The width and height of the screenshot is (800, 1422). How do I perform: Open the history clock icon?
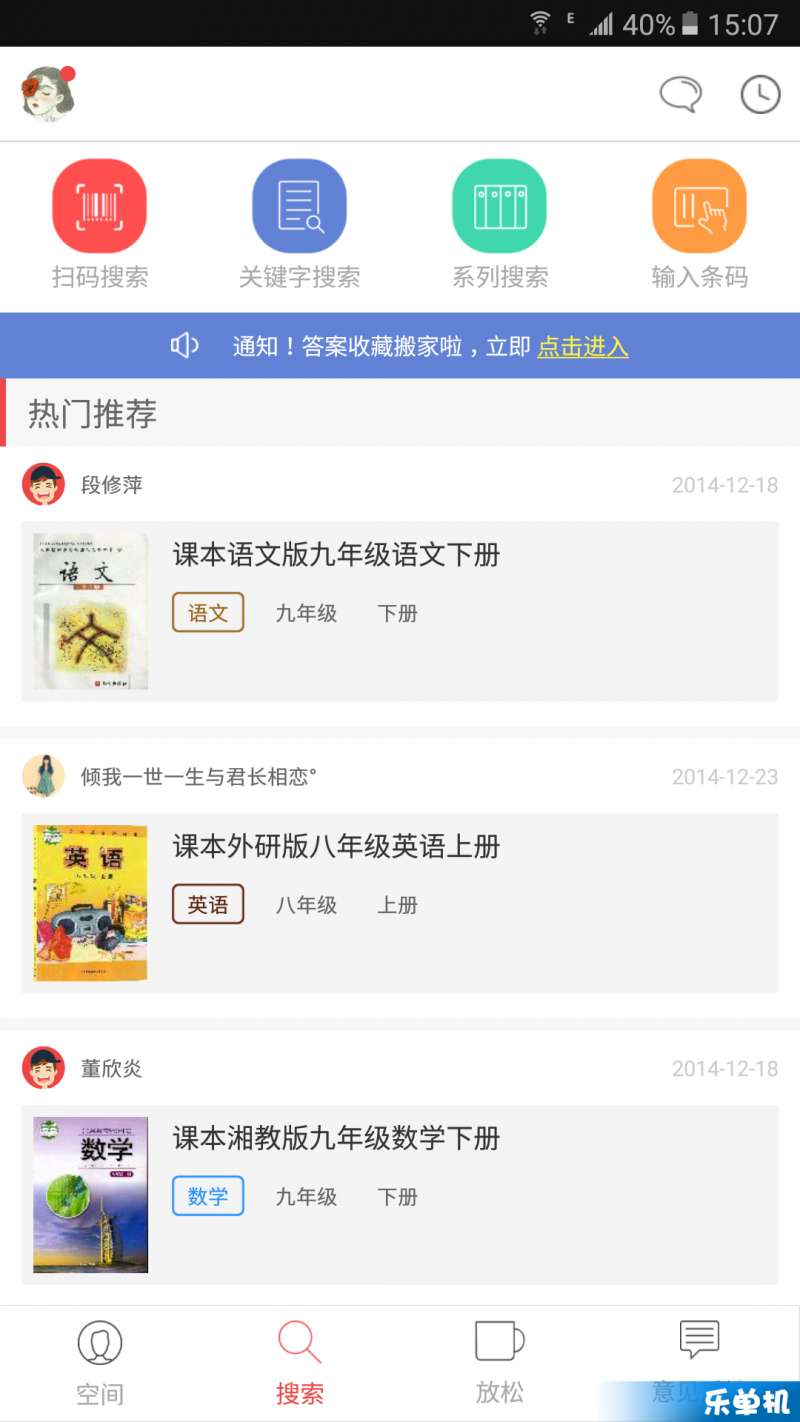point(760,95)
